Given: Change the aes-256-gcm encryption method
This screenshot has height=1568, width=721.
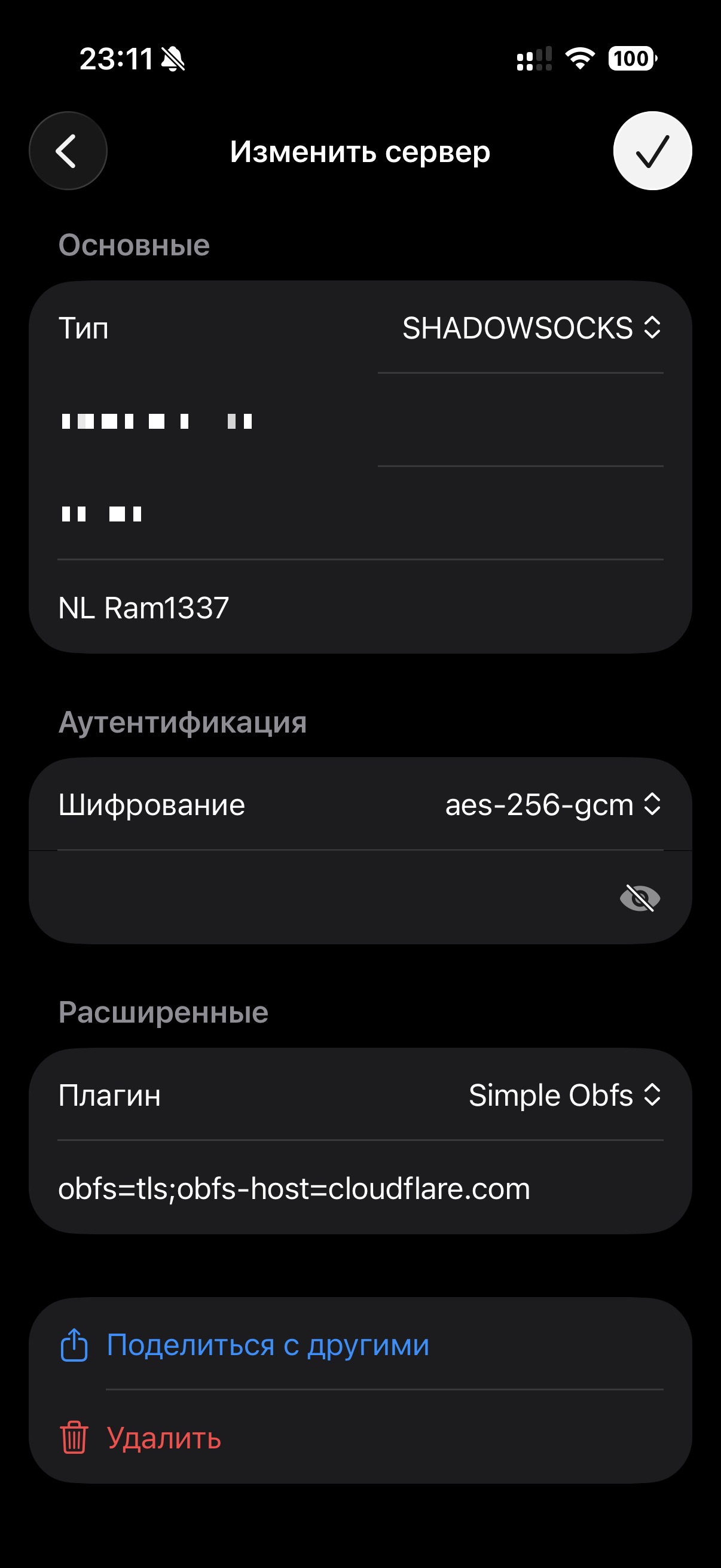Looking at the screenshot, I should click(x=551, y=804).
